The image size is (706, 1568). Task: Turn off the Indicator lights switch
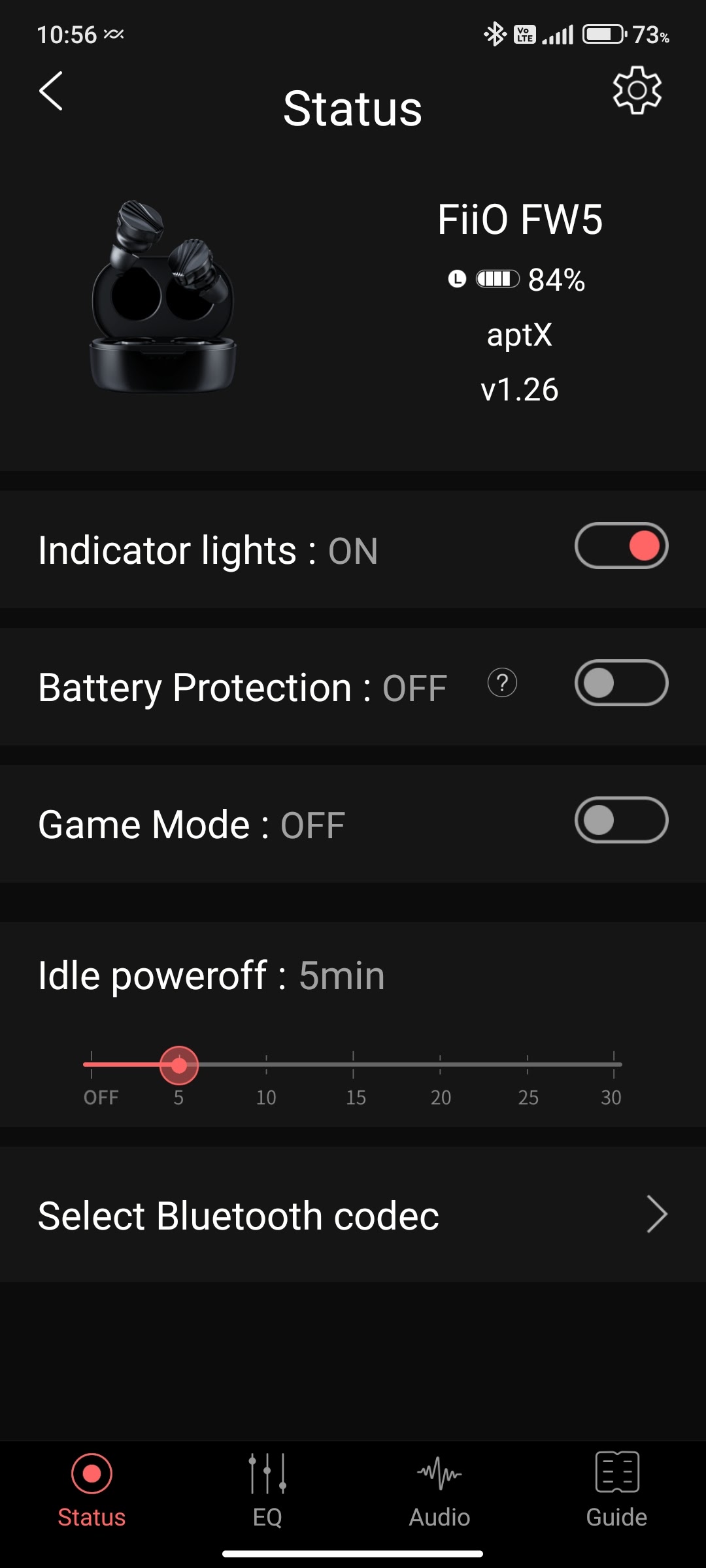pyautogui.click(x=621, y=546)
